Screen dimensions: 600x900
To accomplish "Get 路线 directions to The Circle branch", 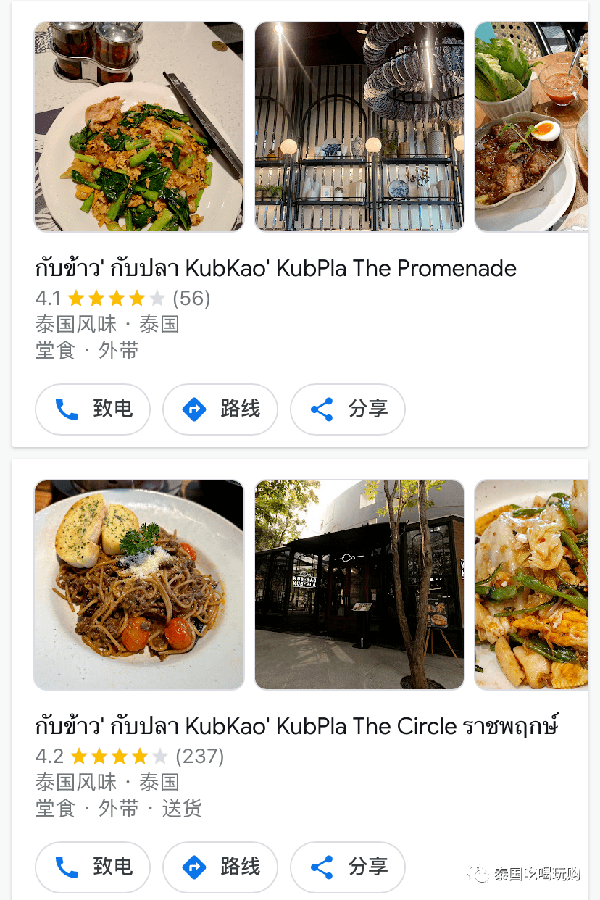I will [x=220, y=867].
